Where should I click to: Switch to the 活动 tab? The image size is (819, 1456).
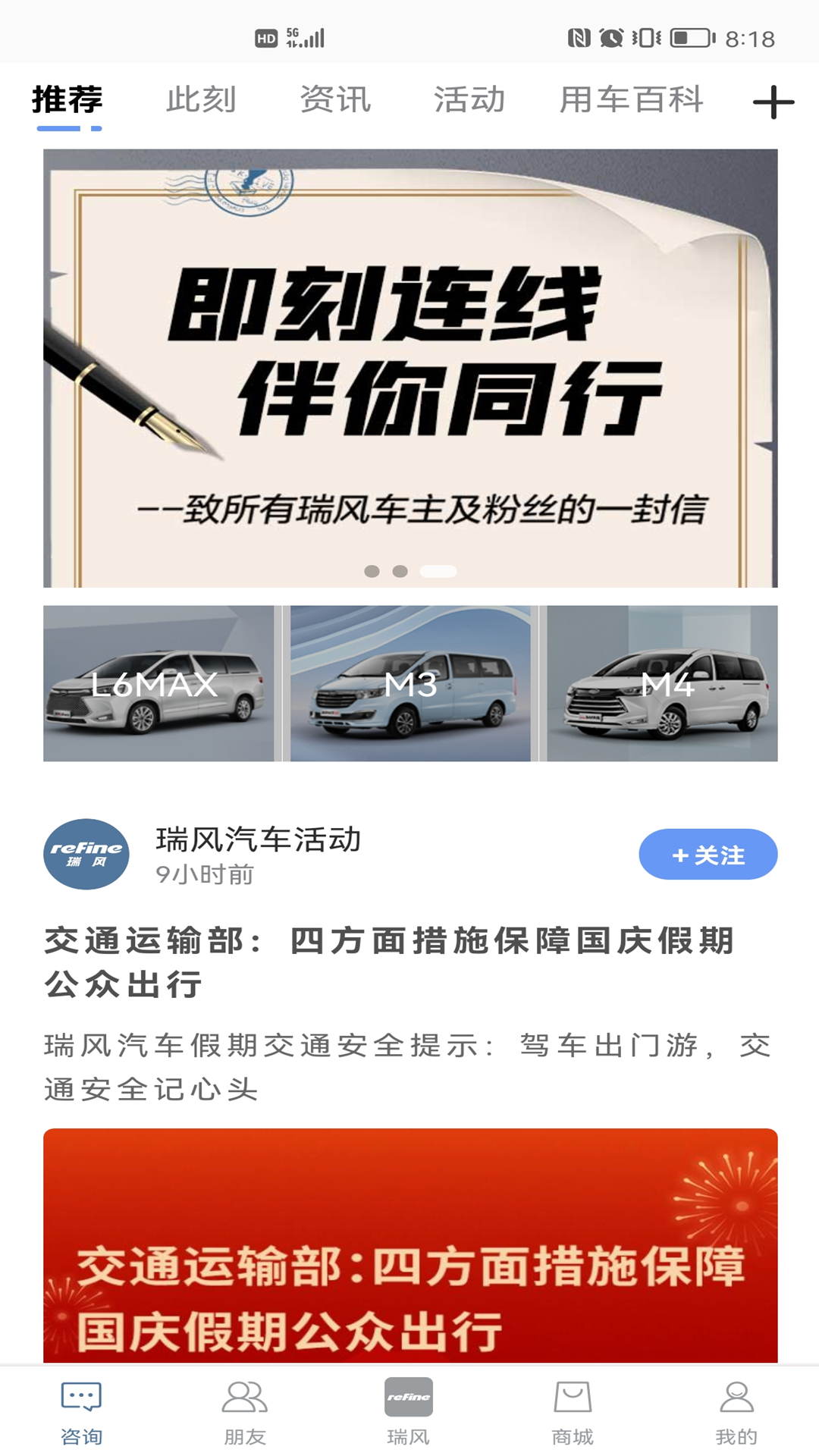coord(470,99)
